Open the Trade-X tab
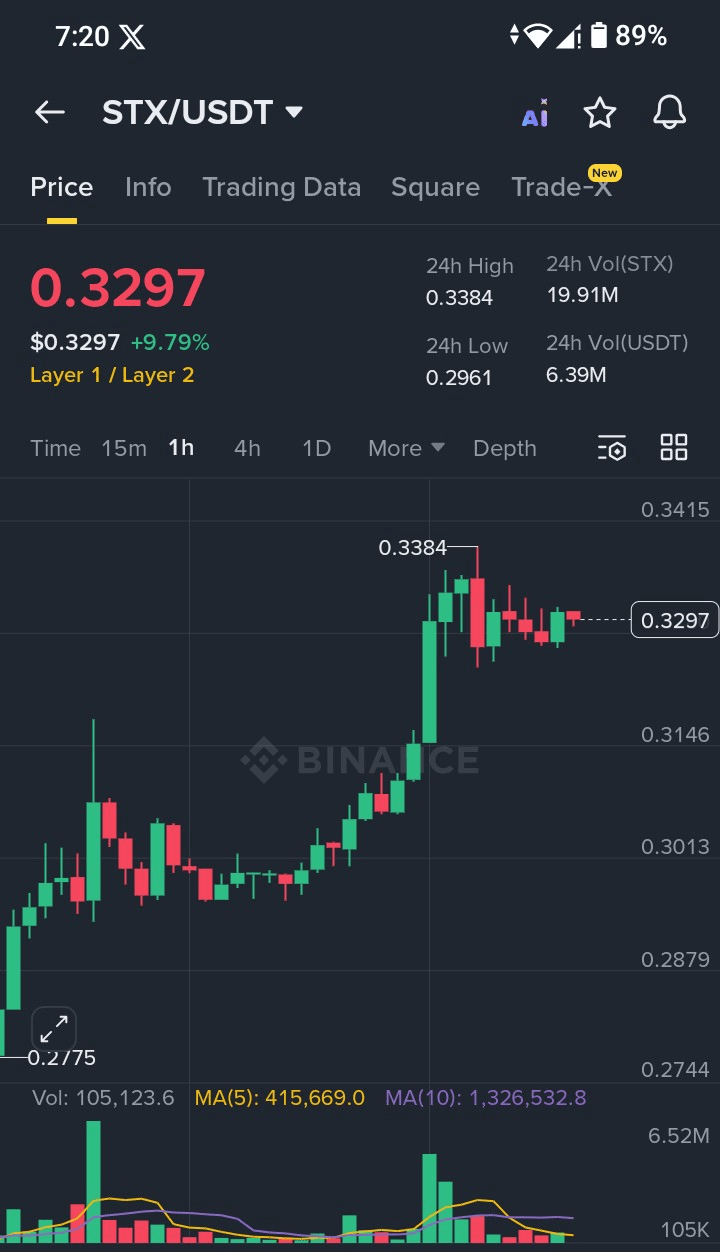Screen dimensions: 720x1252 [x=562, y=187]
